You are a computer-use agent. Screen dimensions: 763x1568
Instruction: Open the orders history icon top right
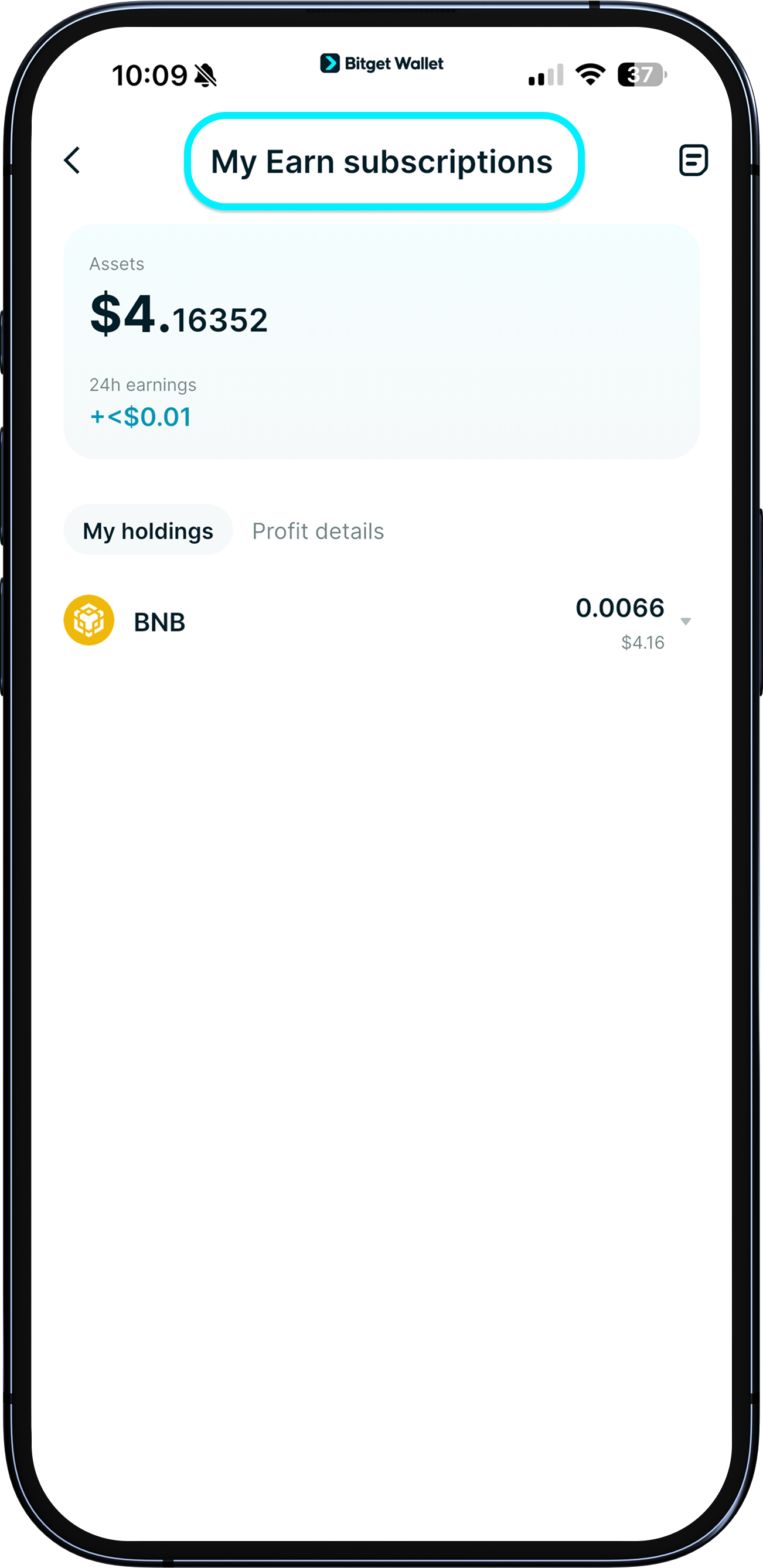pos(693,161)
